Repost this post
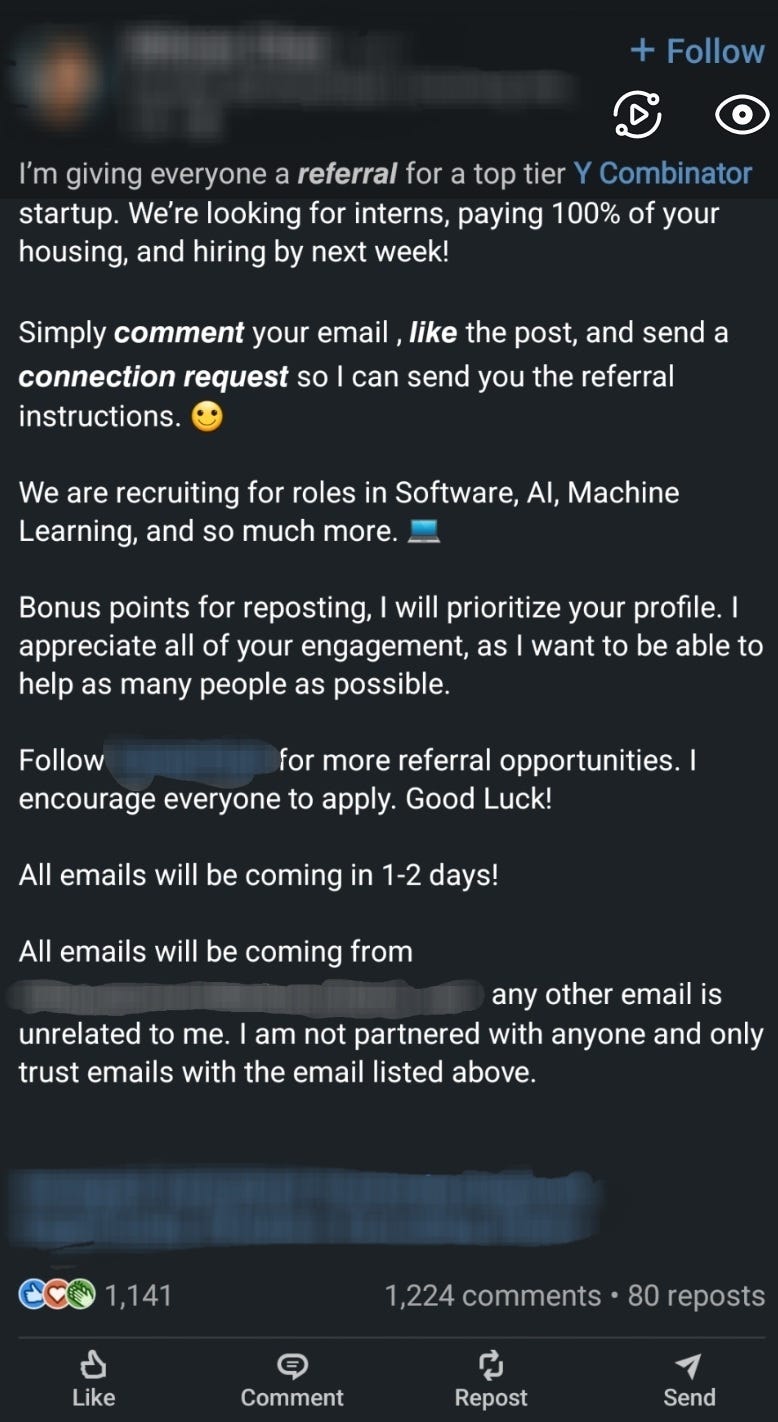Screen dimensions: 778x1422 [x=491, y=1380]
